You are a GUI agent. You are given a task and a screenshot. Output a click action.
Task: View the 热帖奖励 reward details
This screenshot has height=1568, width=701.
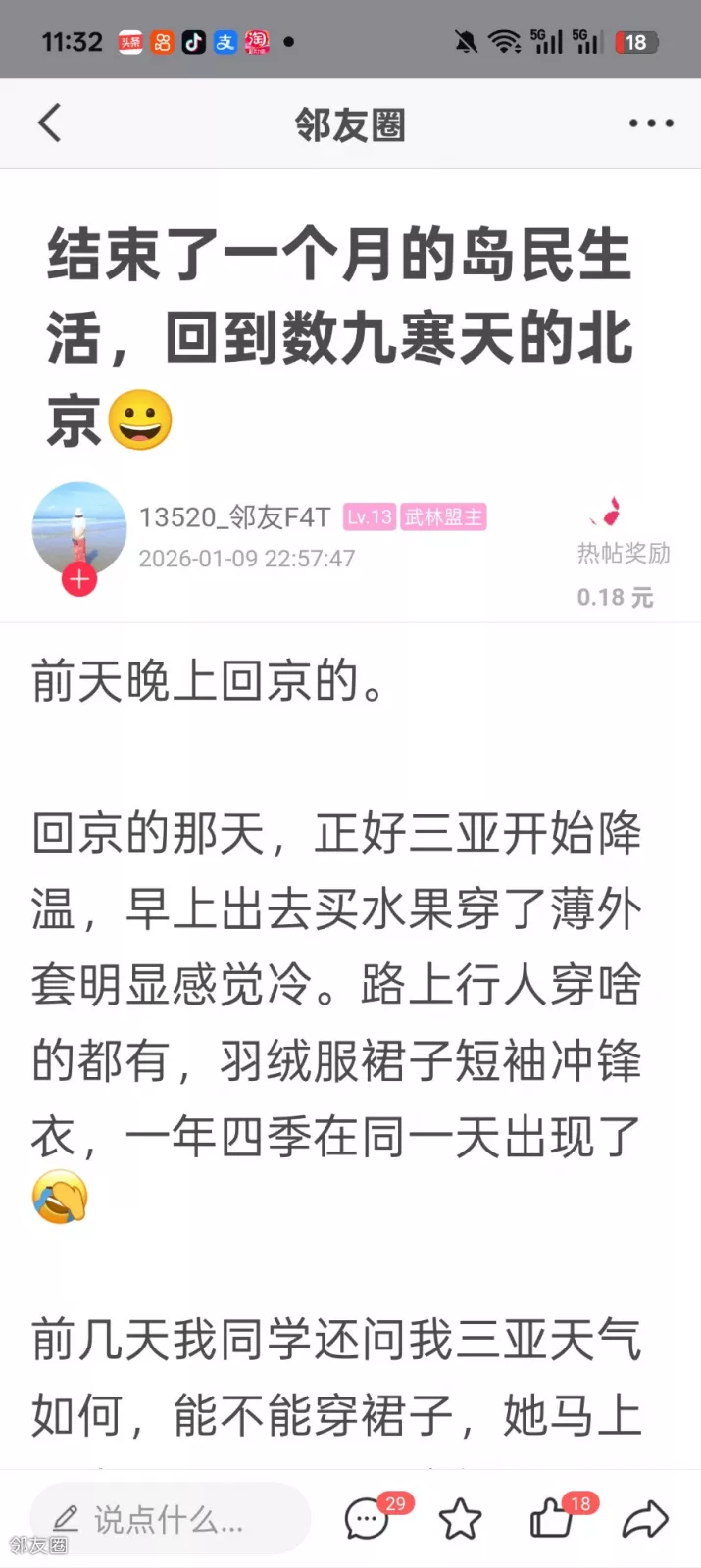point(622,554)
